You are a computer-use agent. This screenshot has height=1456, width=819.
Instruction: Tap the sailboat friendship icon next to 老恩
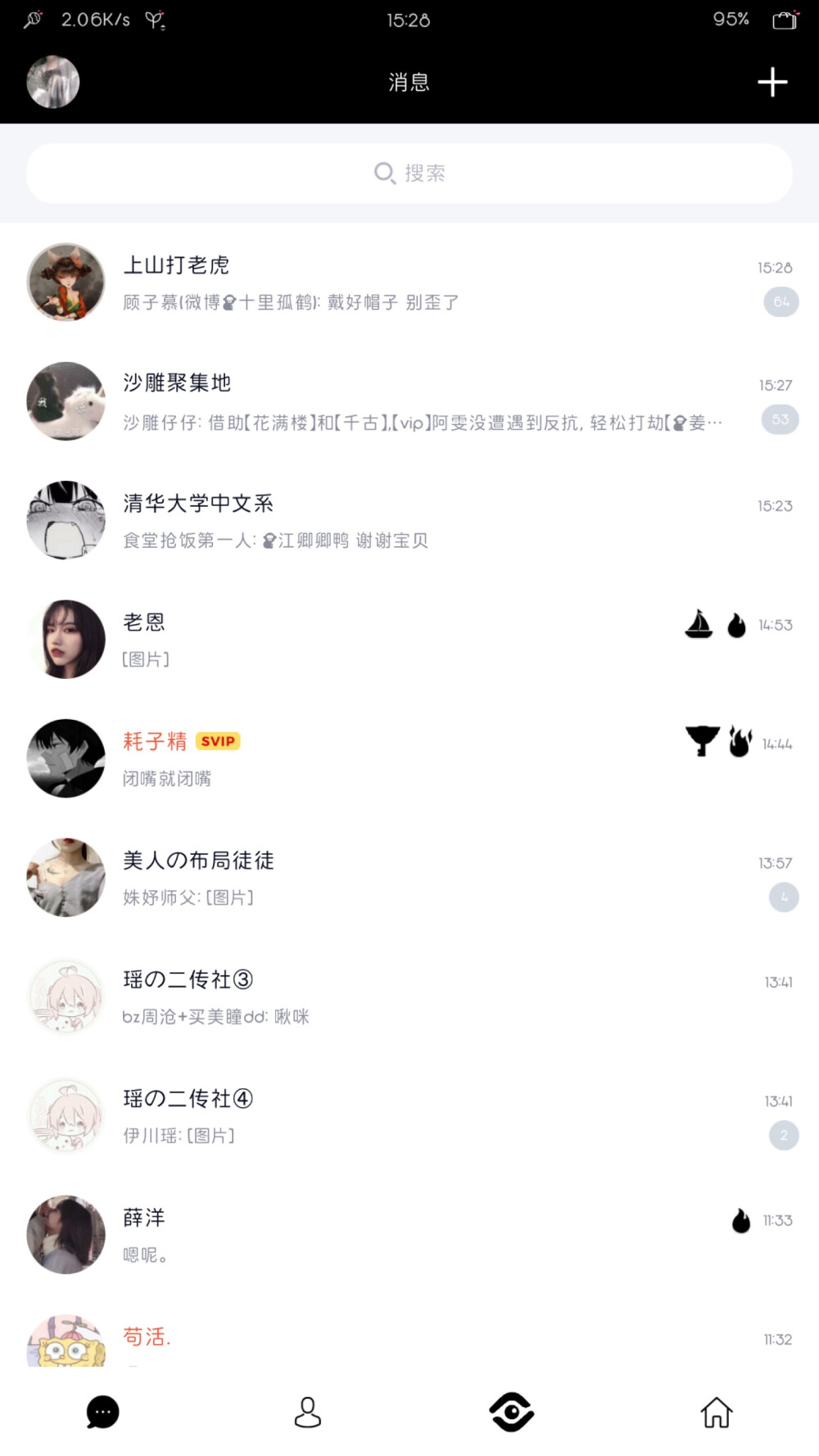pos(699,626)
